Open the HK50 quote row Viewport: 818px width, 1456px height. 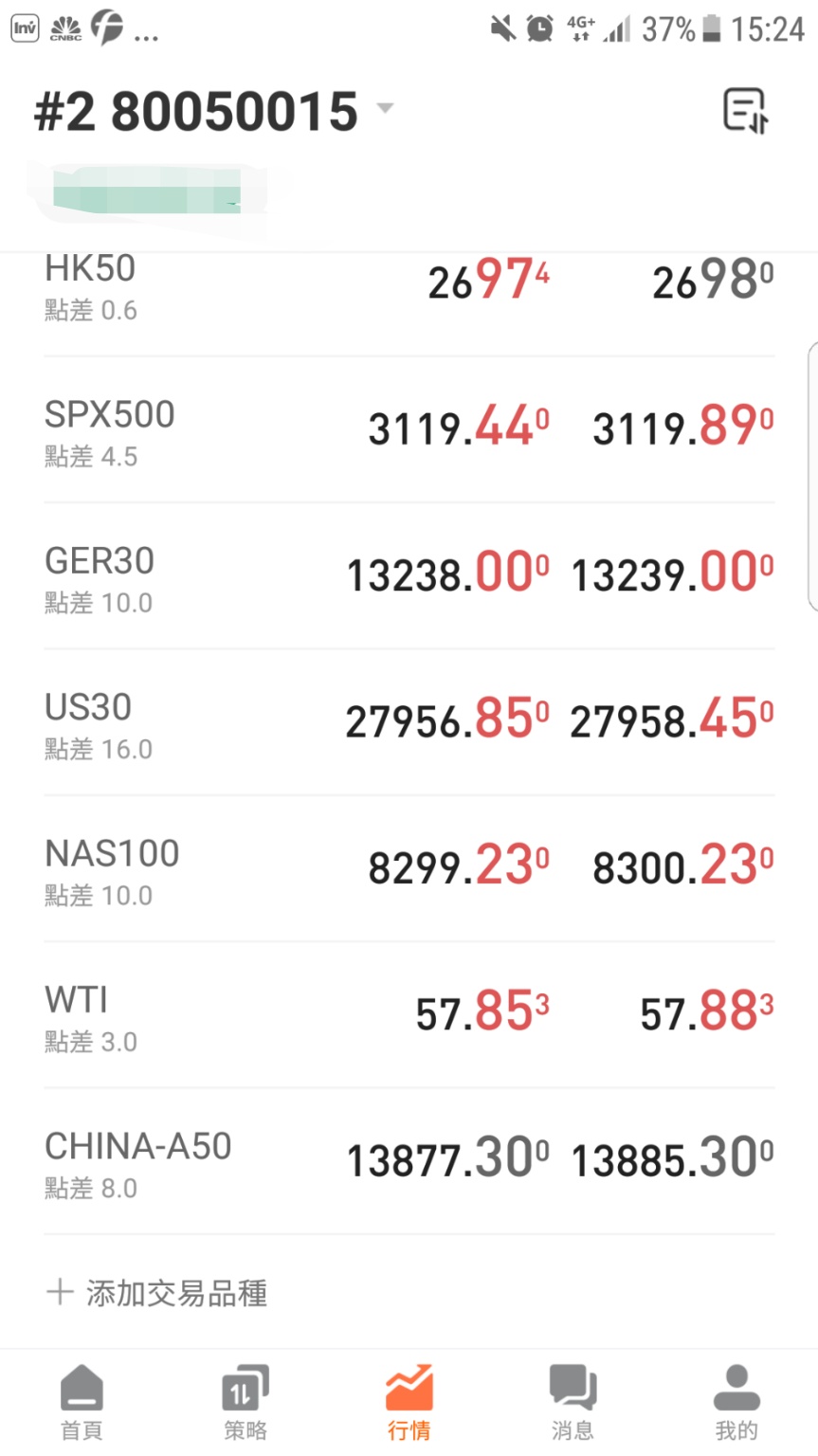point(409,284)
